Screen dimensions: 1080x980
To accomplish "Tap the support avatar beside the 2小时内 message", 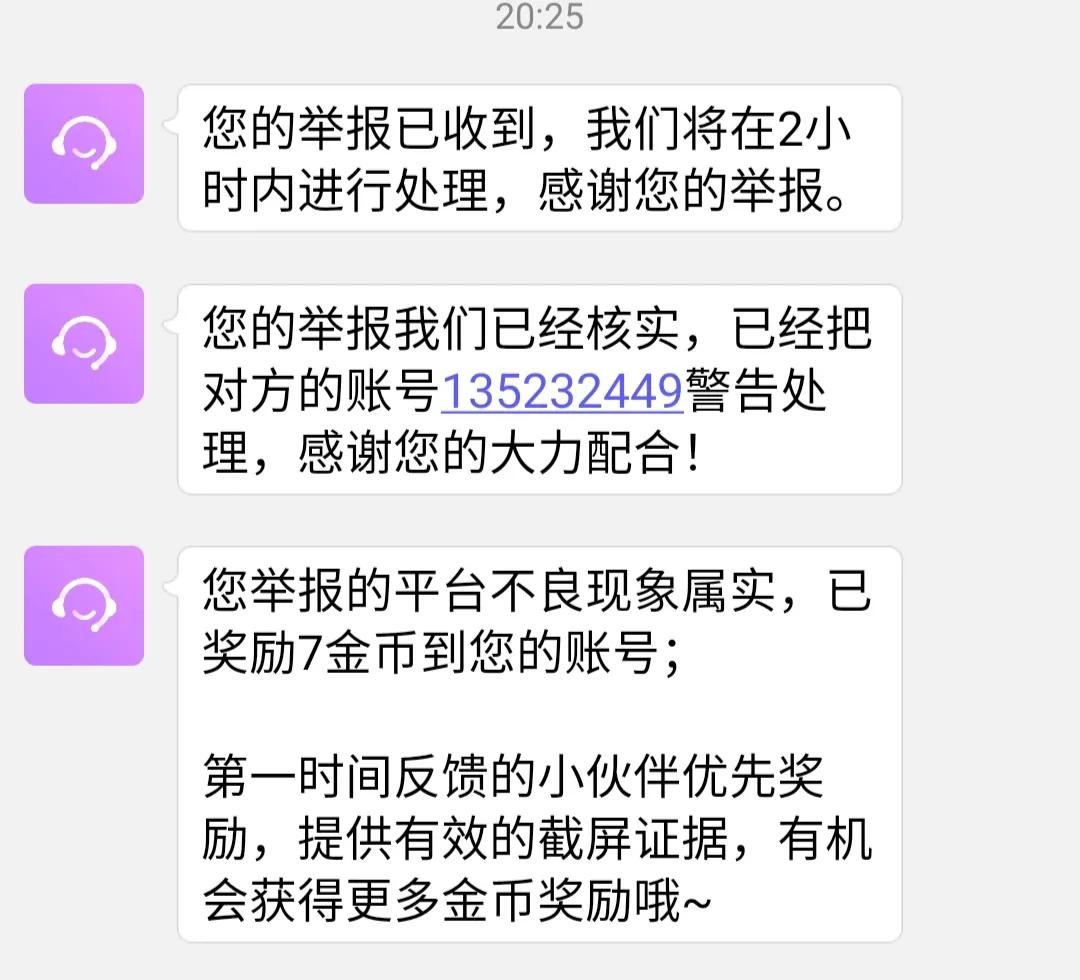I will pos(84,144).
